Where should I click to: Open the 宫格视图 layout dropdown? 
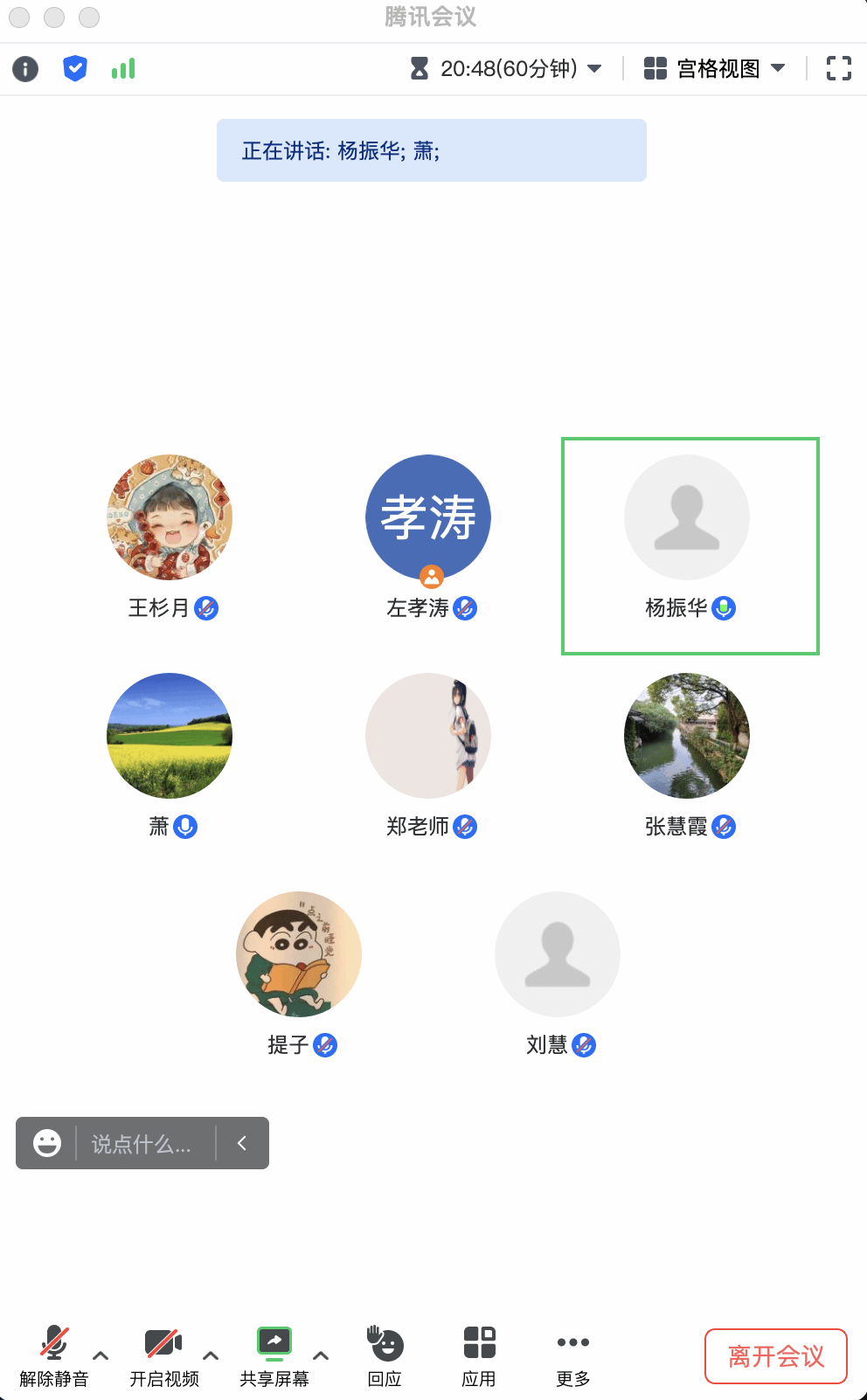pos(715,68)
